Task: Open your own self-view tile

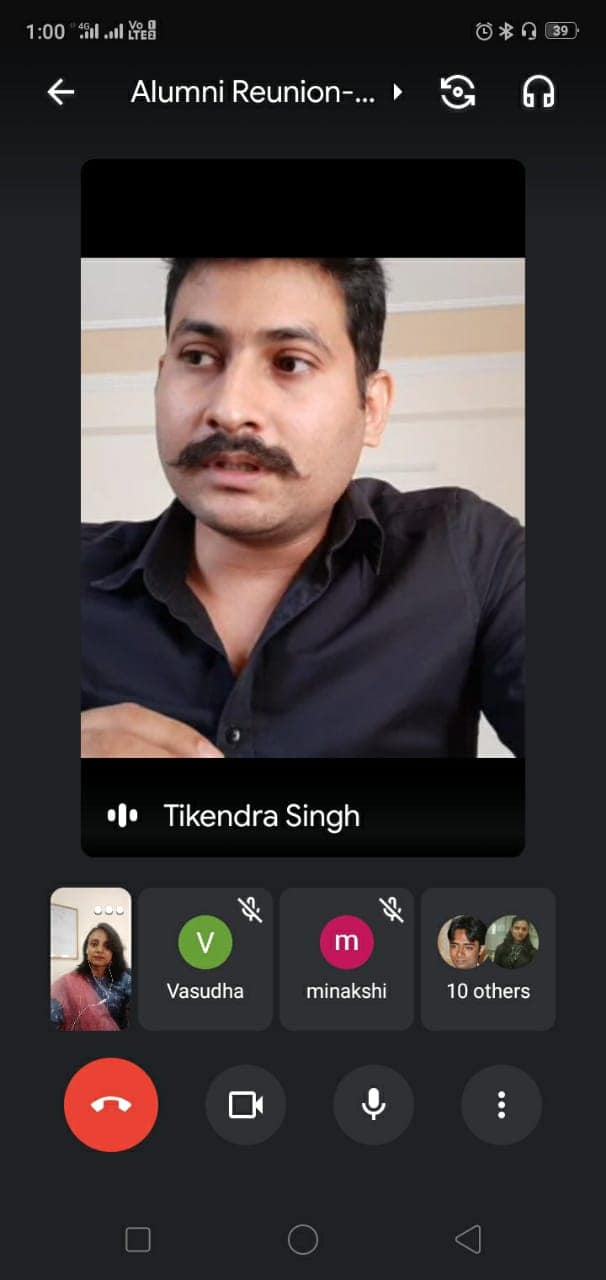Action: (91, 958)
